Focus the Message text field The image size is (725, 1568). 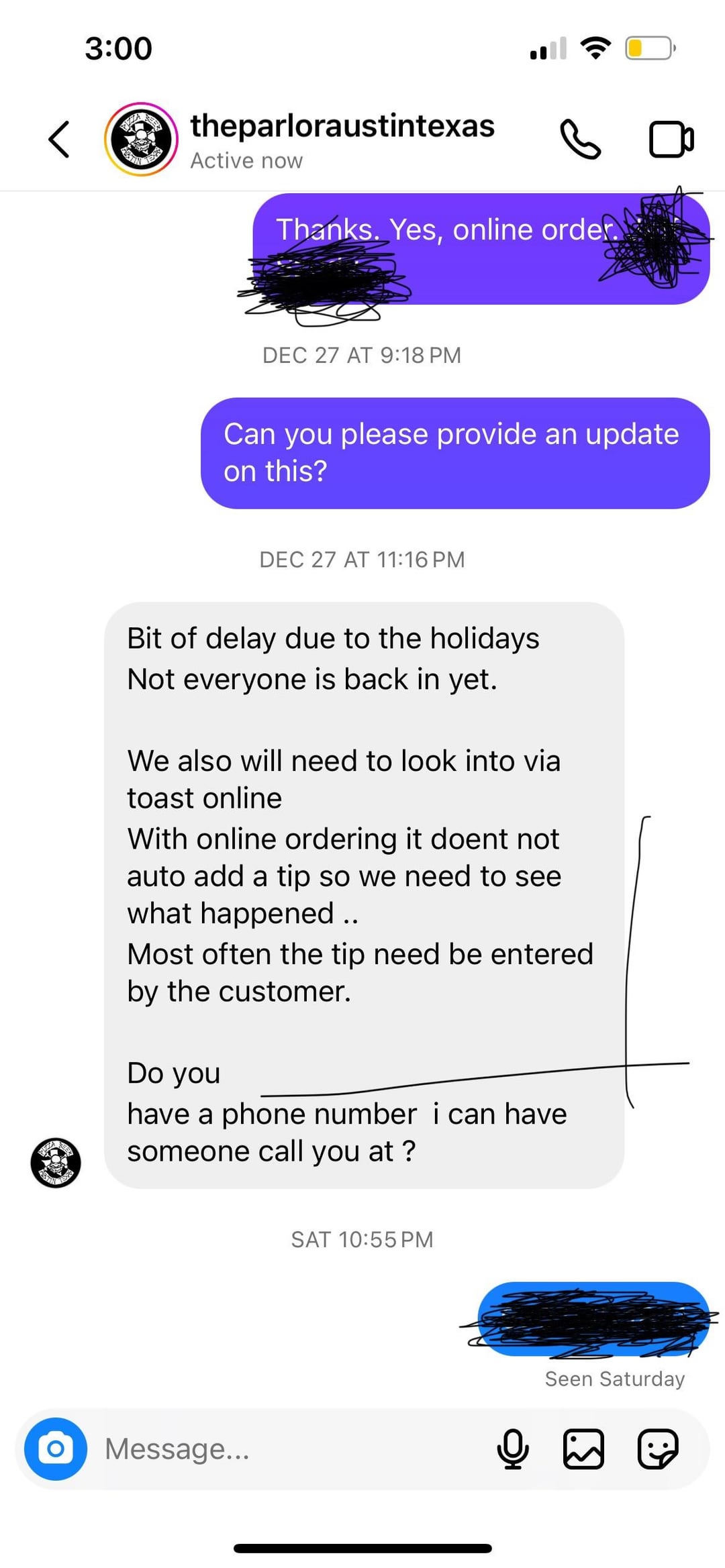(x=295, y=1449)
